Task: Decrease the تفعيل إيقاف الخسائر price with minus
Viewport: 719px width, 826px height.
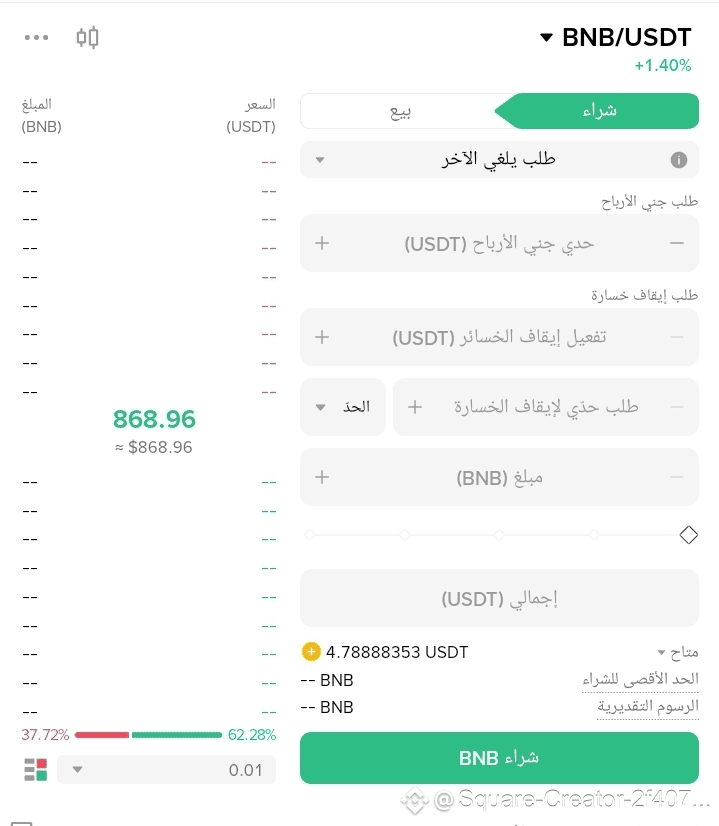Action: [677, 337]
